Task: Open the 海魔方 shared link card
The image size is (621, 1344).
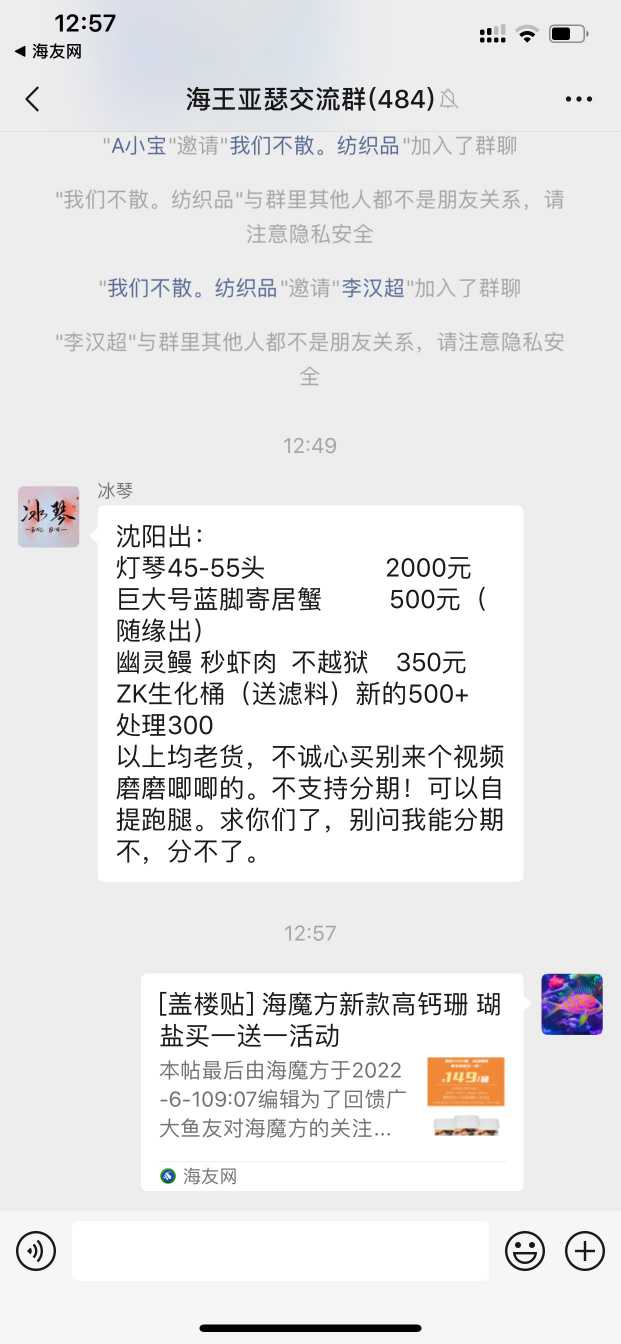Action: 331,1080
